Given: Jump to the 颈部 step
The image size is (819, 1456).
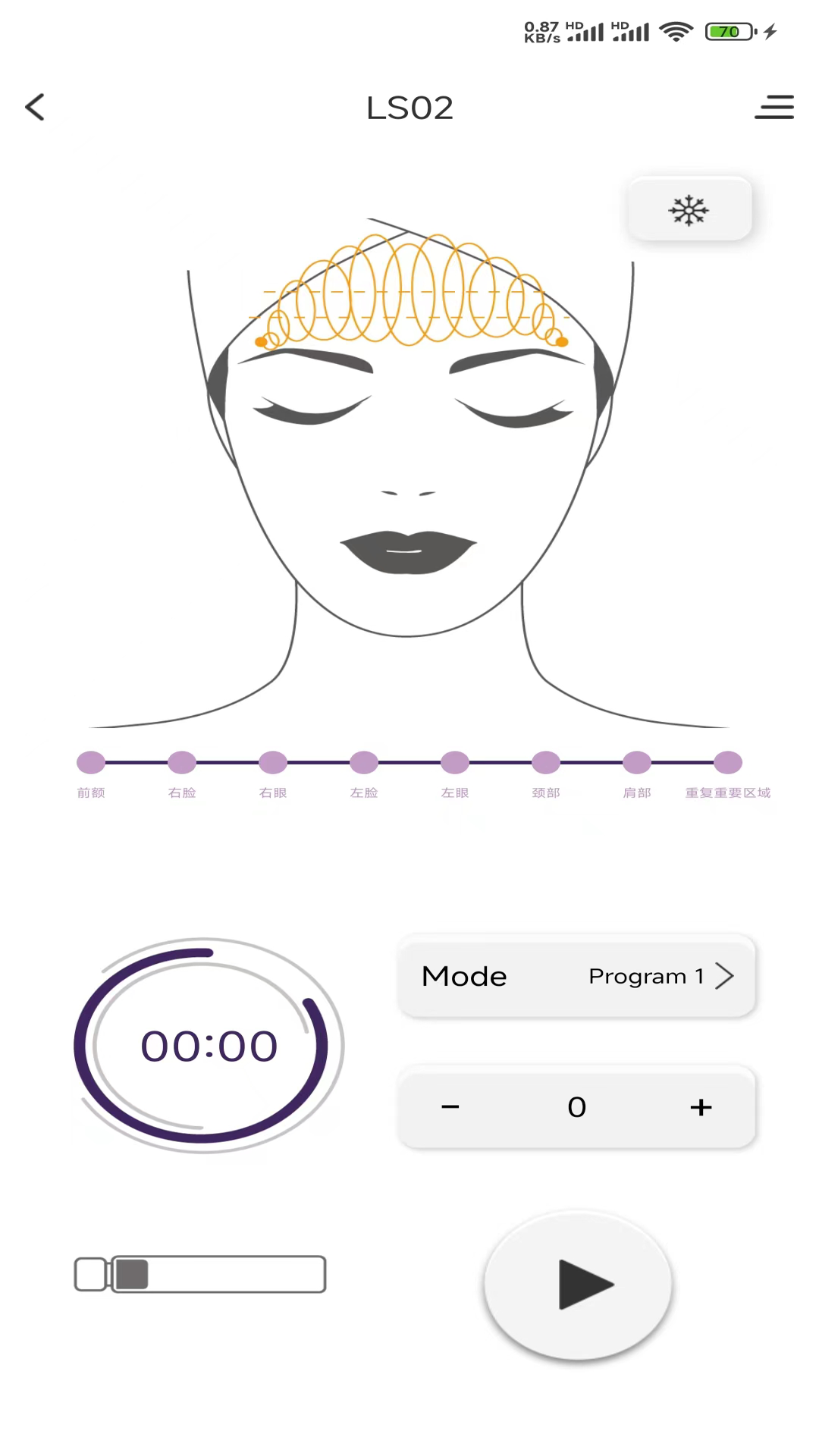Looking at the screenshot, I should coord(546,762).
